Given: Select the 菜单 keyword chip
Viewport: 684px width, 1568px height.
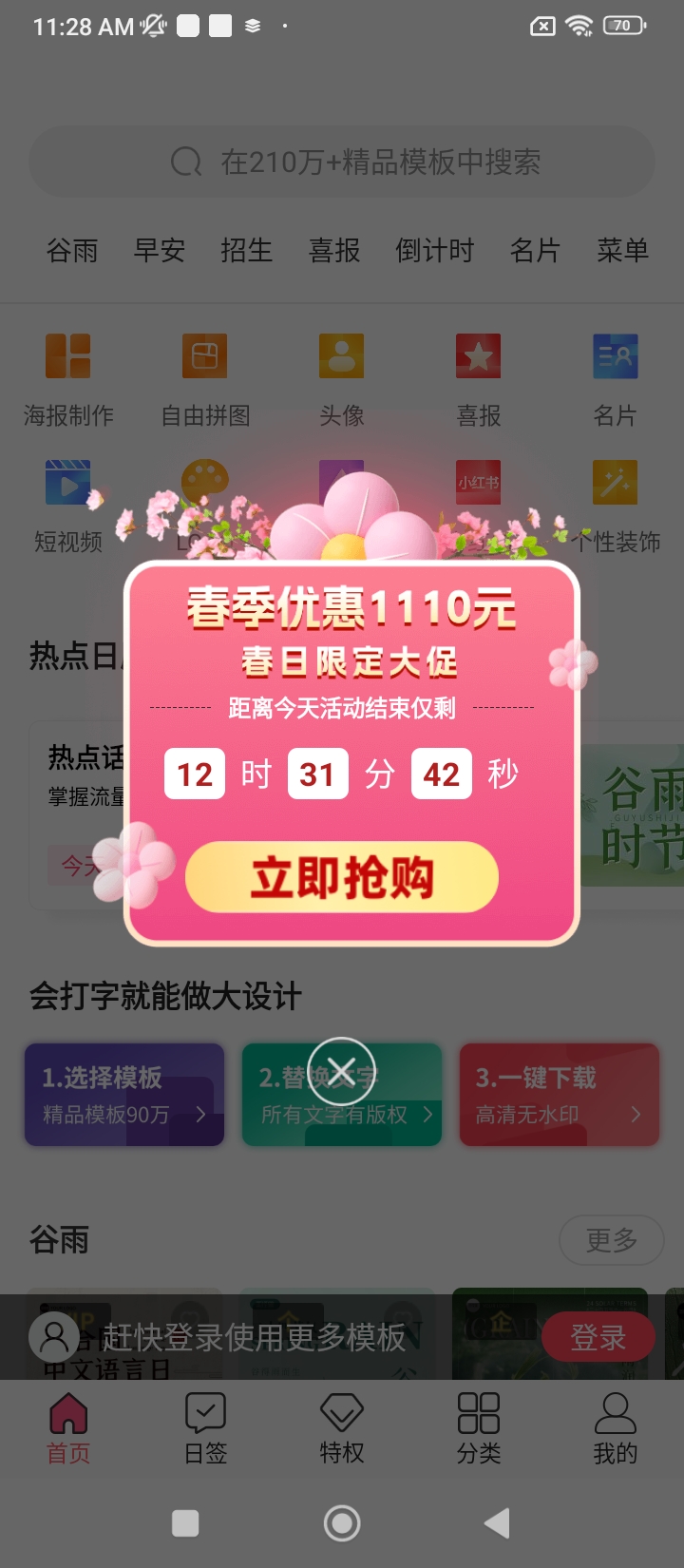Looking at the screenshot, I should pos(622,251).
